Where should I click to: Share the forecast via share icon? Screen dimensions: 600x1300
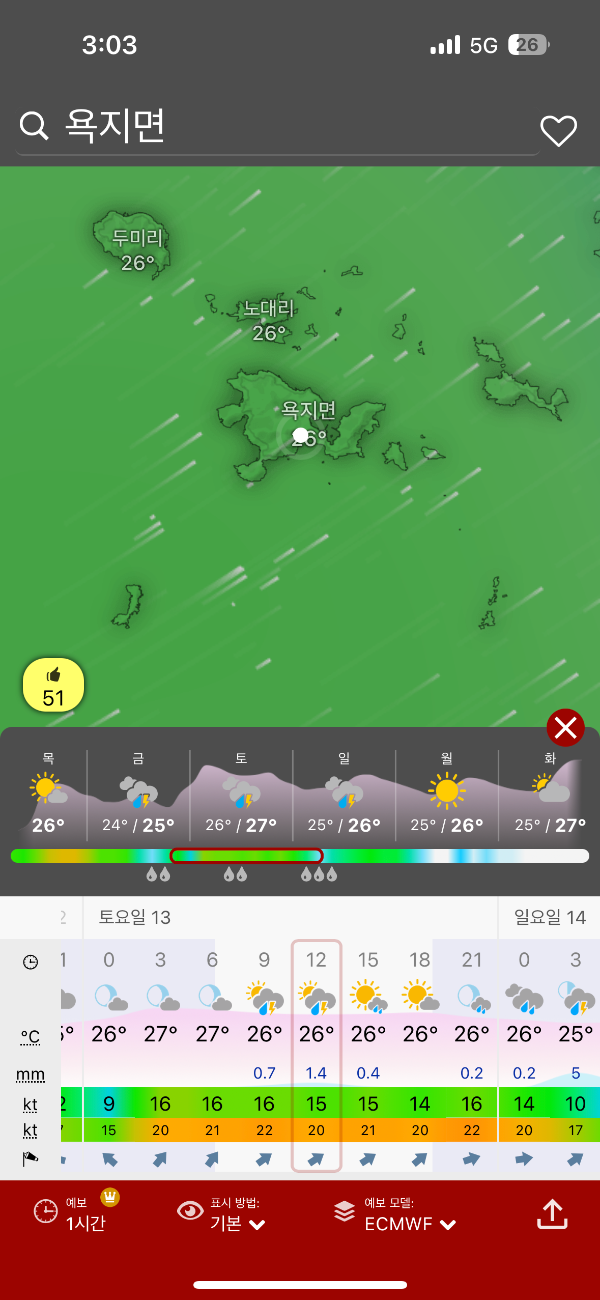point(552,1213)
